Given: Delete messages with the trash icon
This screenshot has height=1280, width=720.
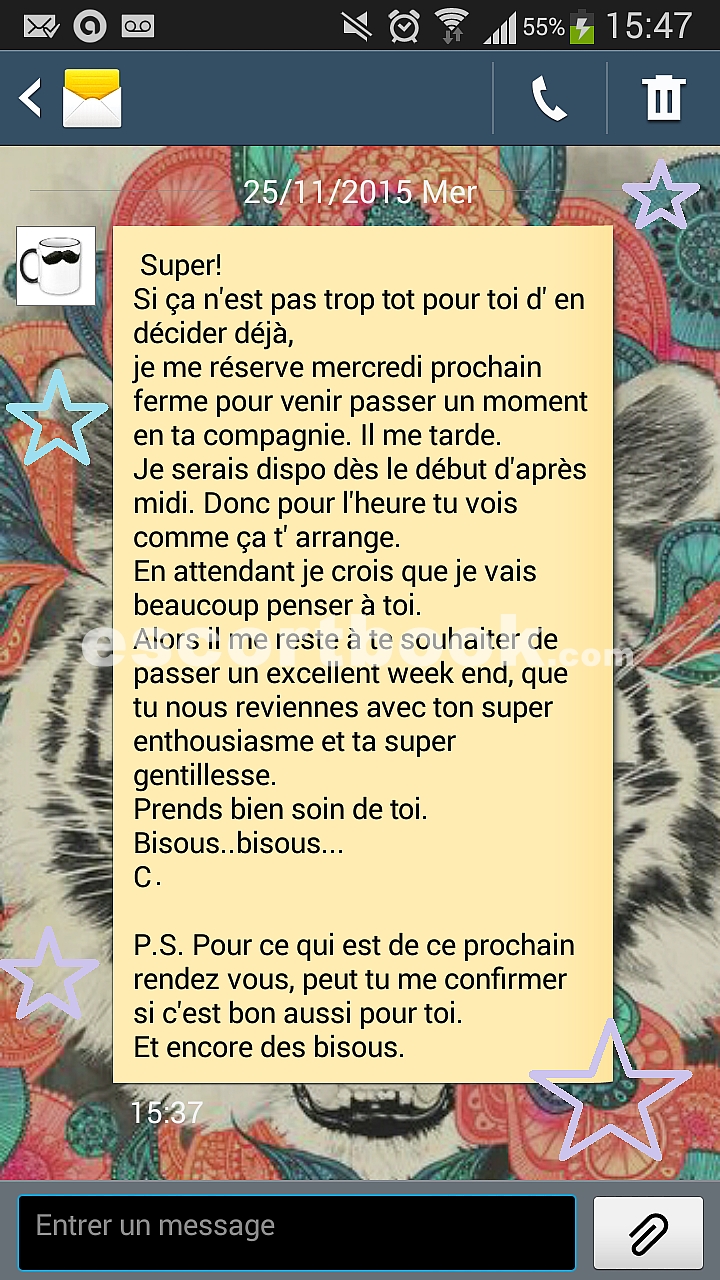Looking at the screenshot, I should click(x=663, y=99).
